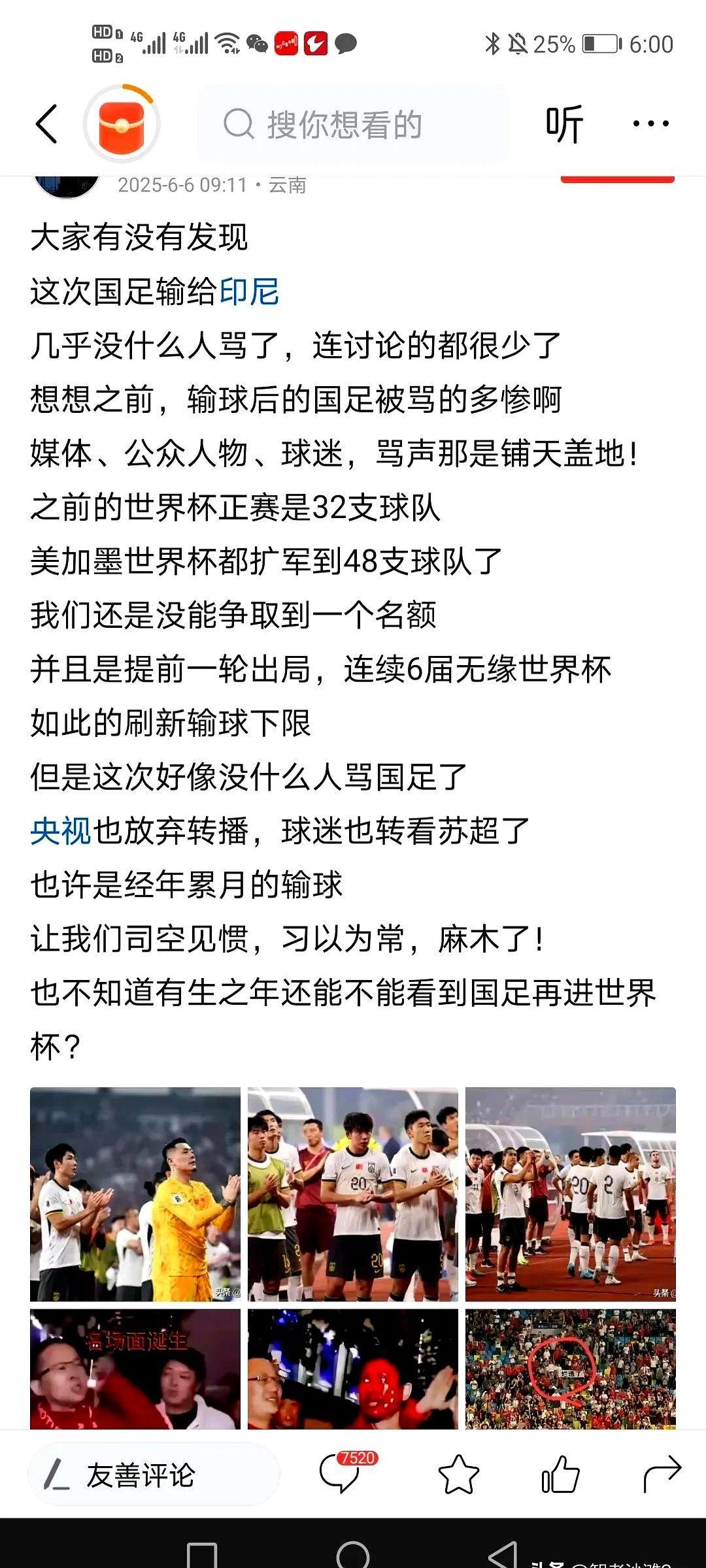The image size is (706, 1568).
Task: Open the photo of the red-faced fan
Action: pos(352,1368)
